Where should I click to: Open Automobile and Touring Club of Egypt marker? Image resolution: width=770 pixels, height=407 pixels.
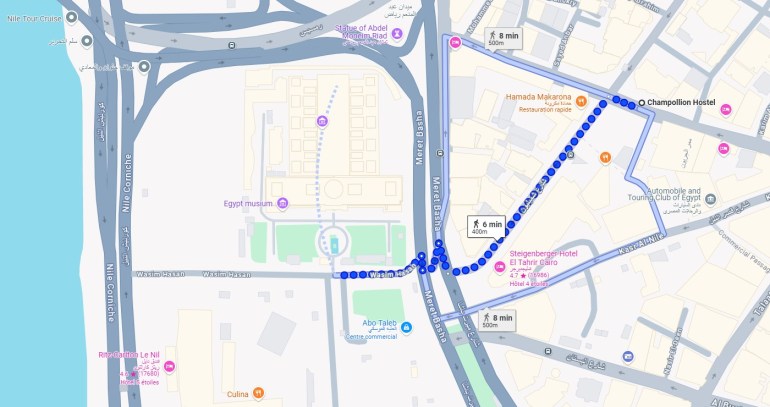[711, 199]
